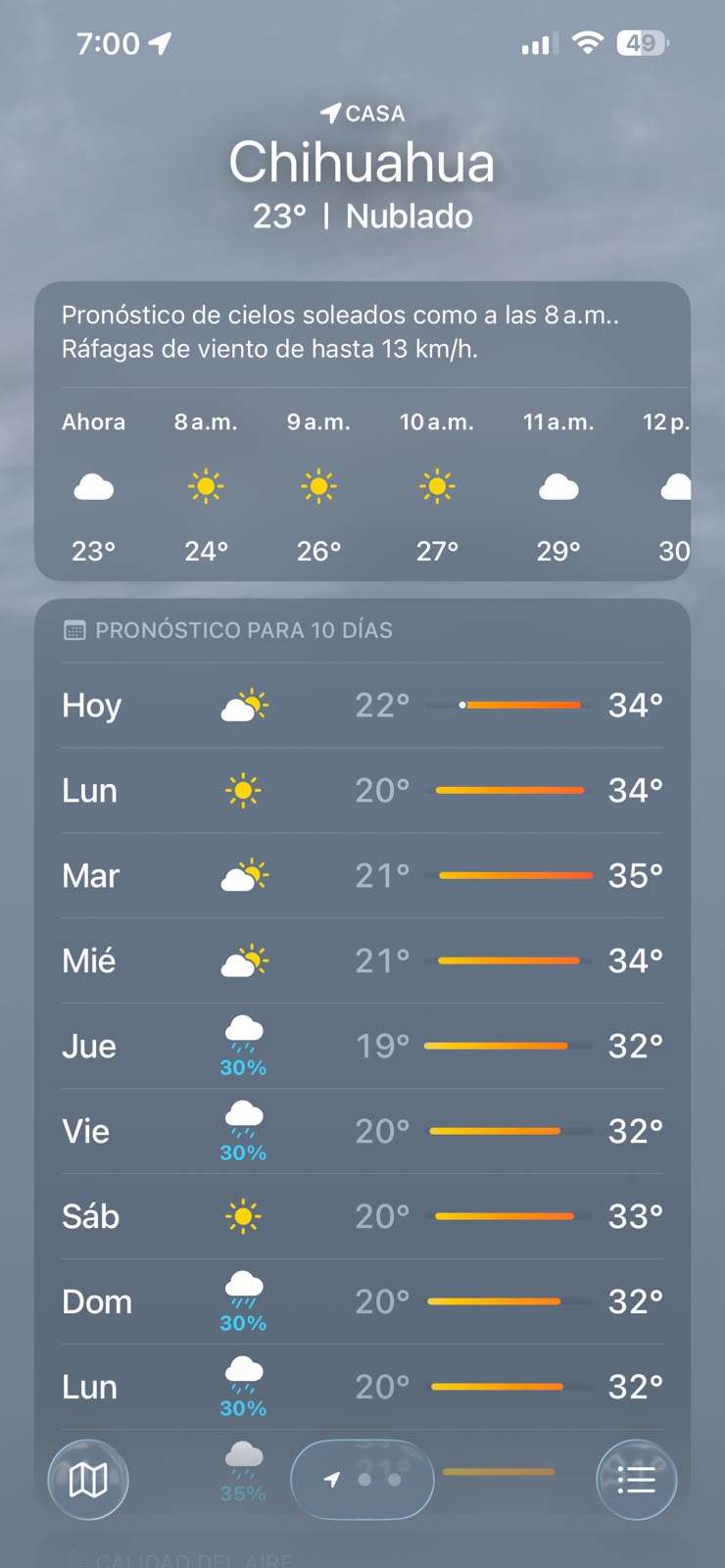
Task: Open today's Hoy forecast row
Action: click(362, 706)
